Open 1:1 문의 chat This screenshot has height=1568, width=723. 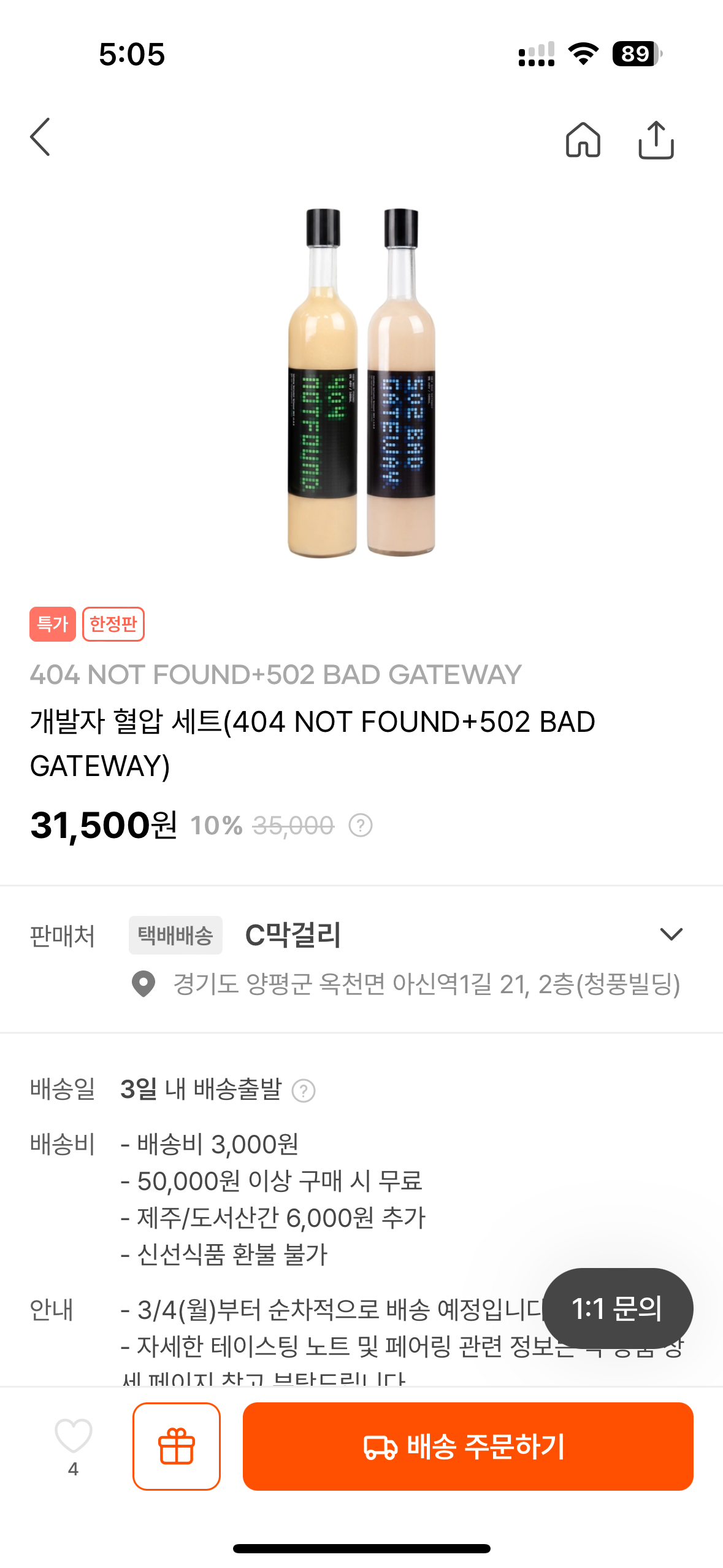617,1308
